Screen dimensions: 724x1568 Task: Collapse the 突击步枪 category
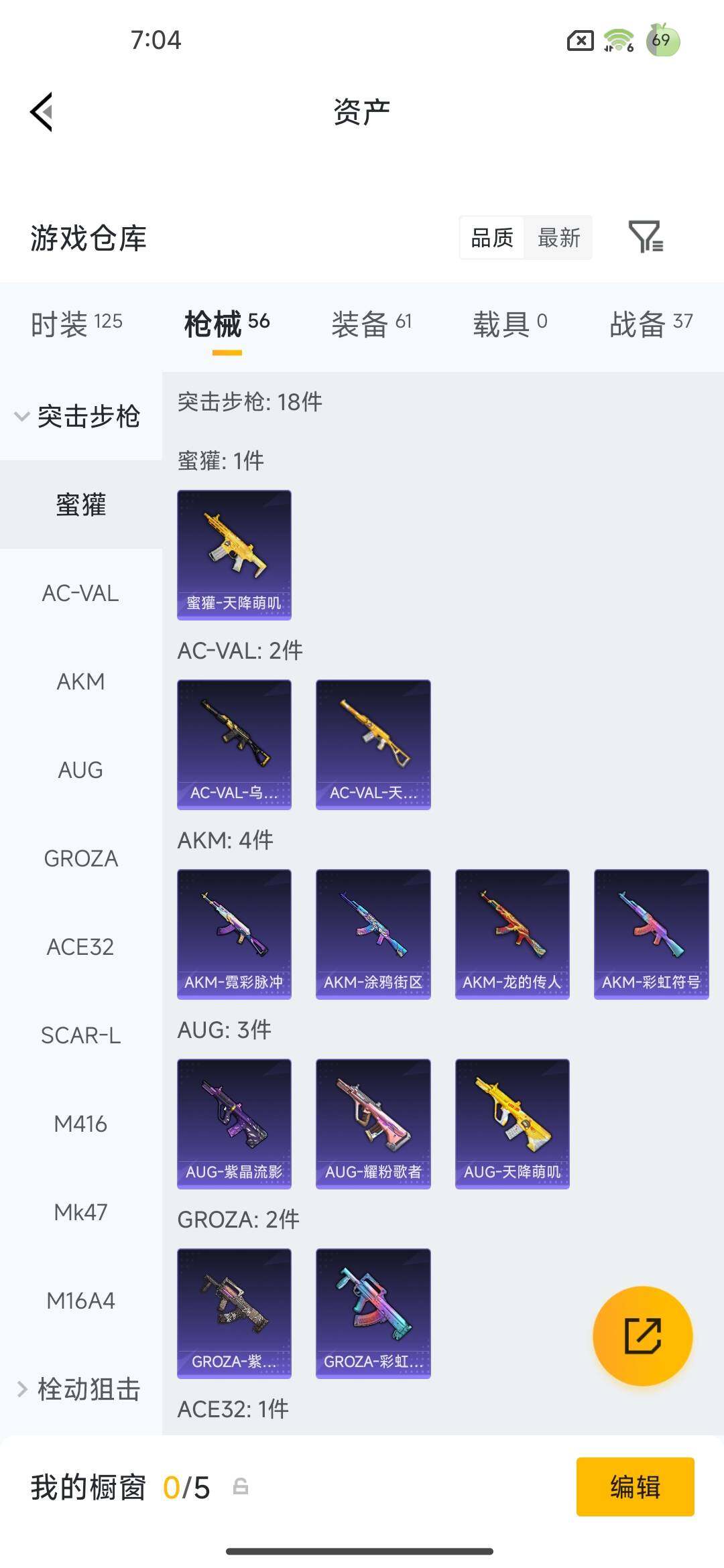coord(80,415)
